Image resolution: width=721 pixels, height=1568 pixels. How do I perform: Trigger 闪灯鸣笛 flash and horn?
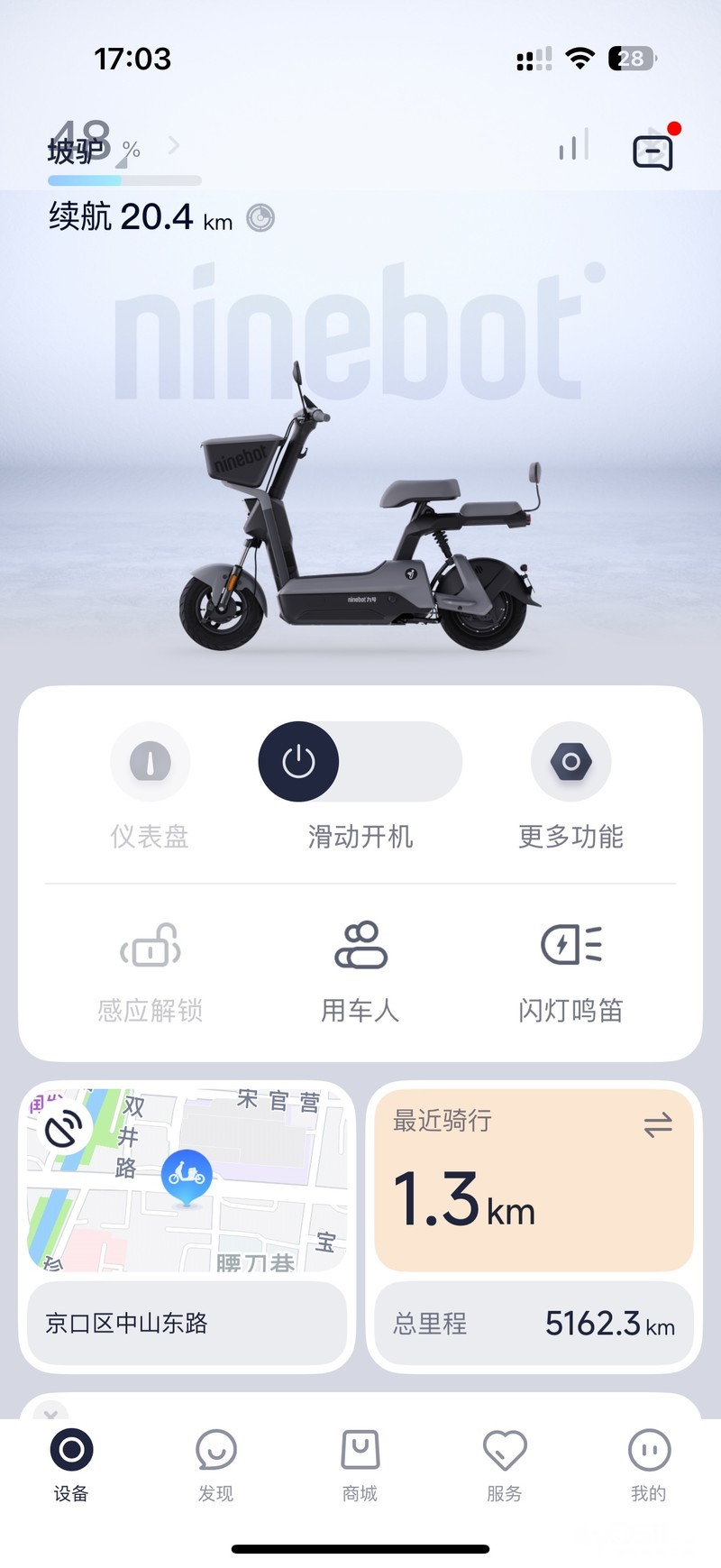(x=570, y=947)
